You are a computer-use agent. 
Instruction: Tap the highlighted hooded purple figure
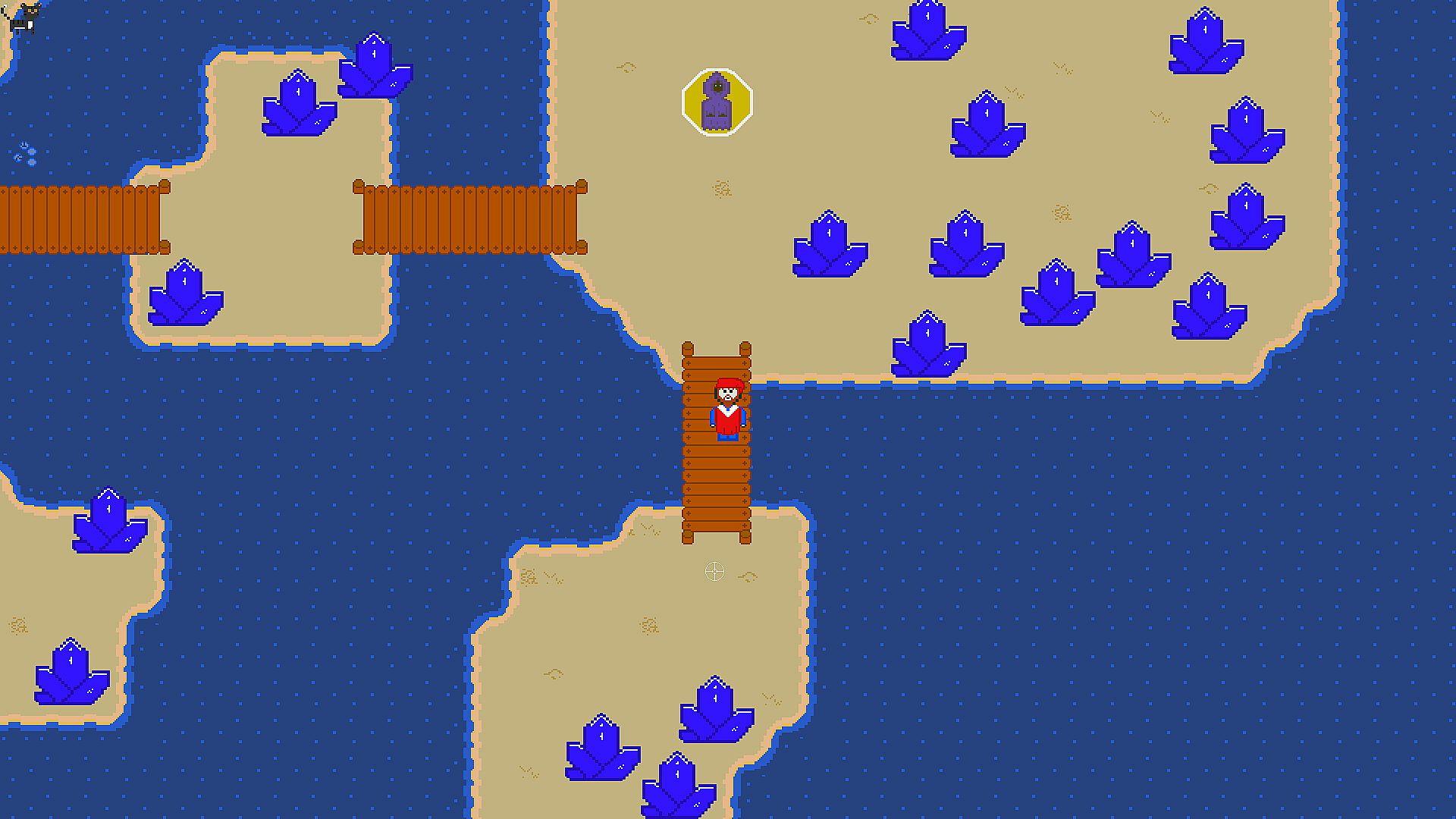pyautogui.click(x=717, y=102)
